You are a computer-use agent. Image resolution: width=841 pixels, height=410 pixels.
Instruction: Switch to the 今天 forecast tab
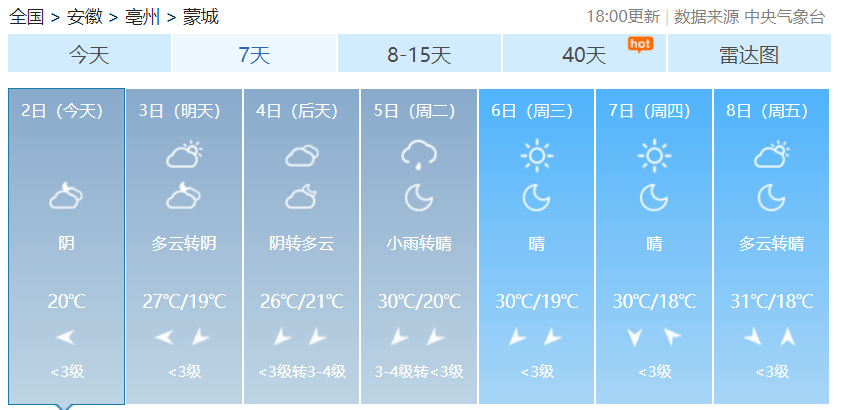point(89,55)
